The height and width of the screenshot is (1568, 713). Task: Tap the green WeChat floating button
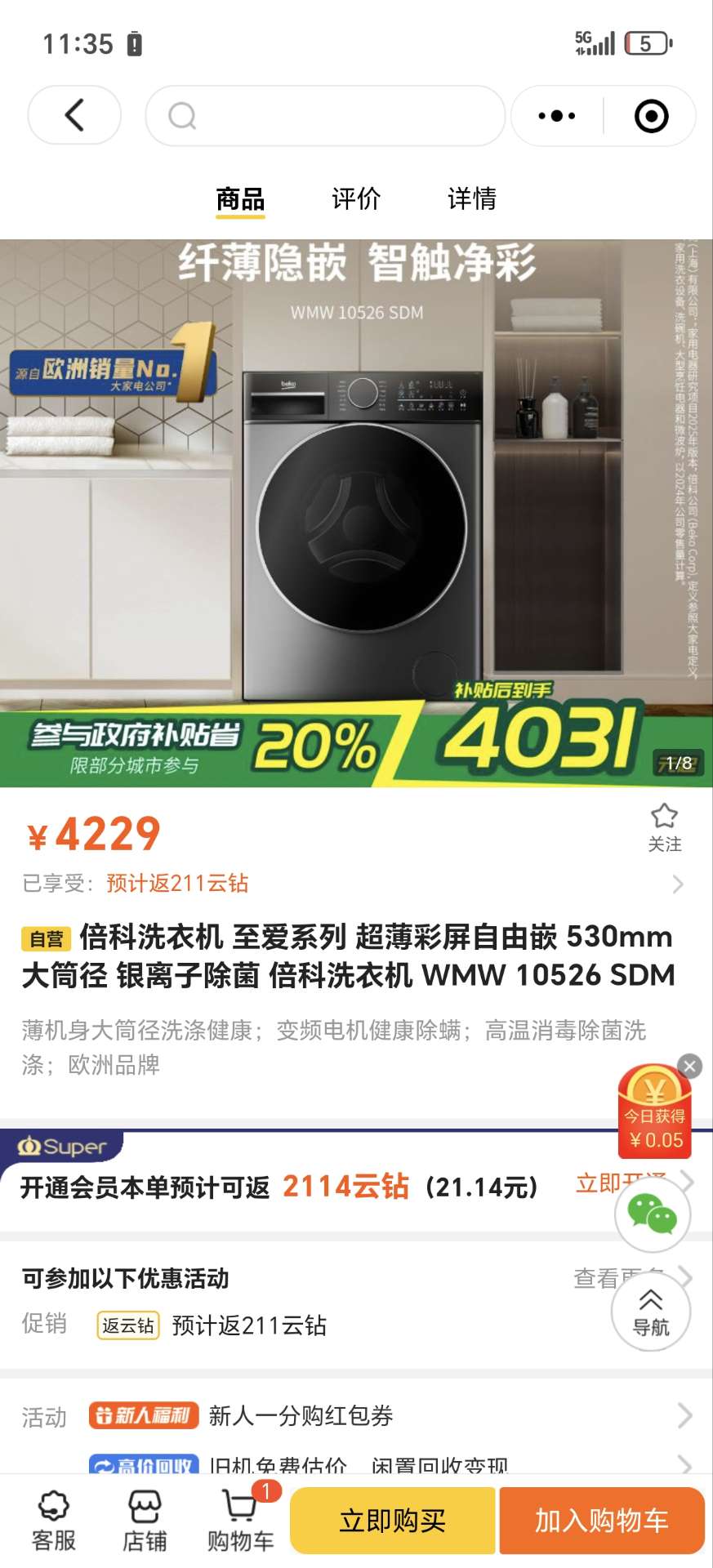tap(652, 1215)
